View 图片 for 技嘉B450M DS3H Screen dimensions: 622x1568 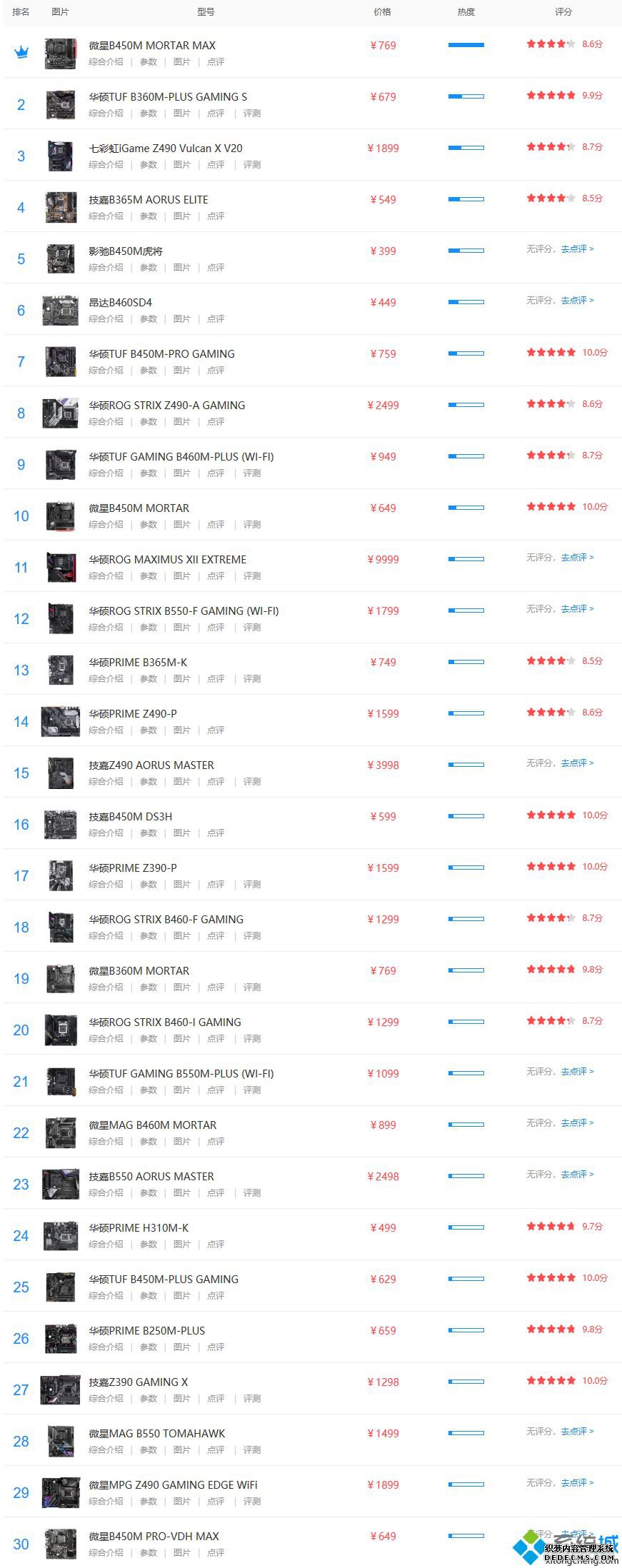(182, 833)
